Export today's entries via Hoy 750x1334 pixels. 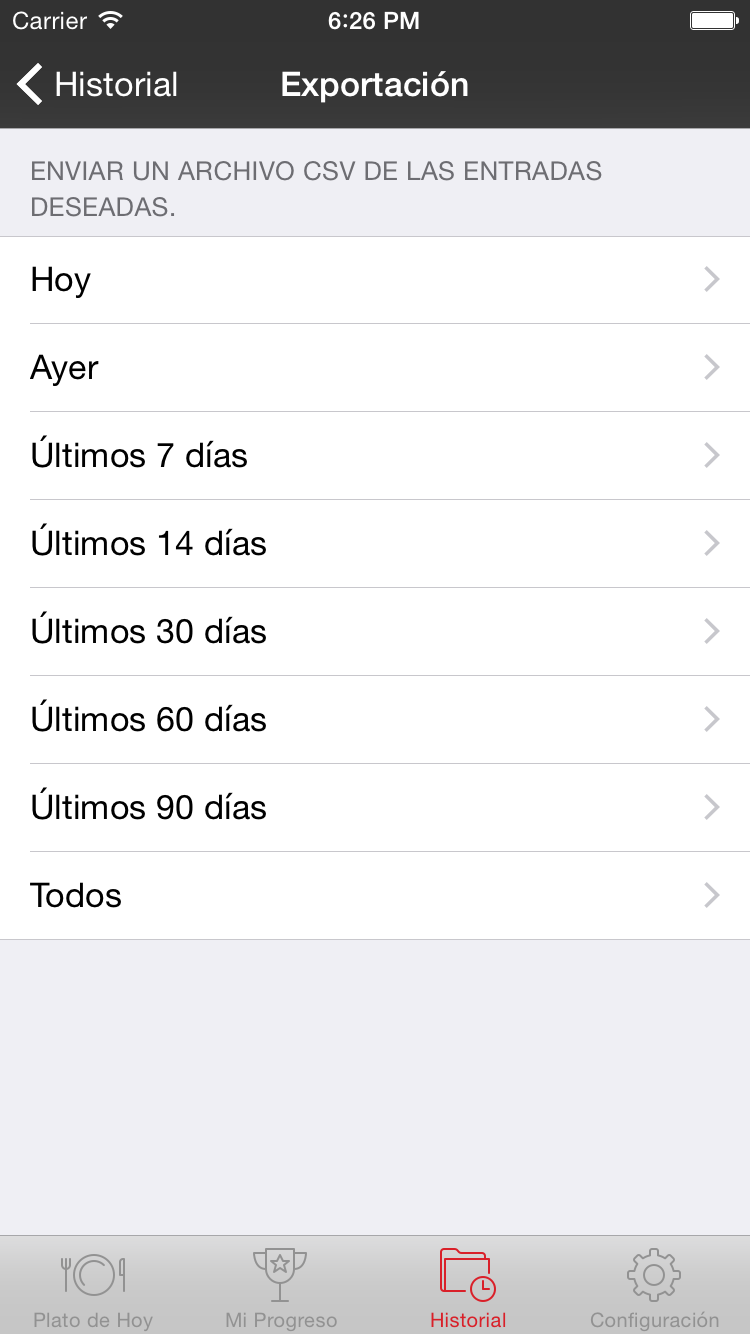coord(375,280)
